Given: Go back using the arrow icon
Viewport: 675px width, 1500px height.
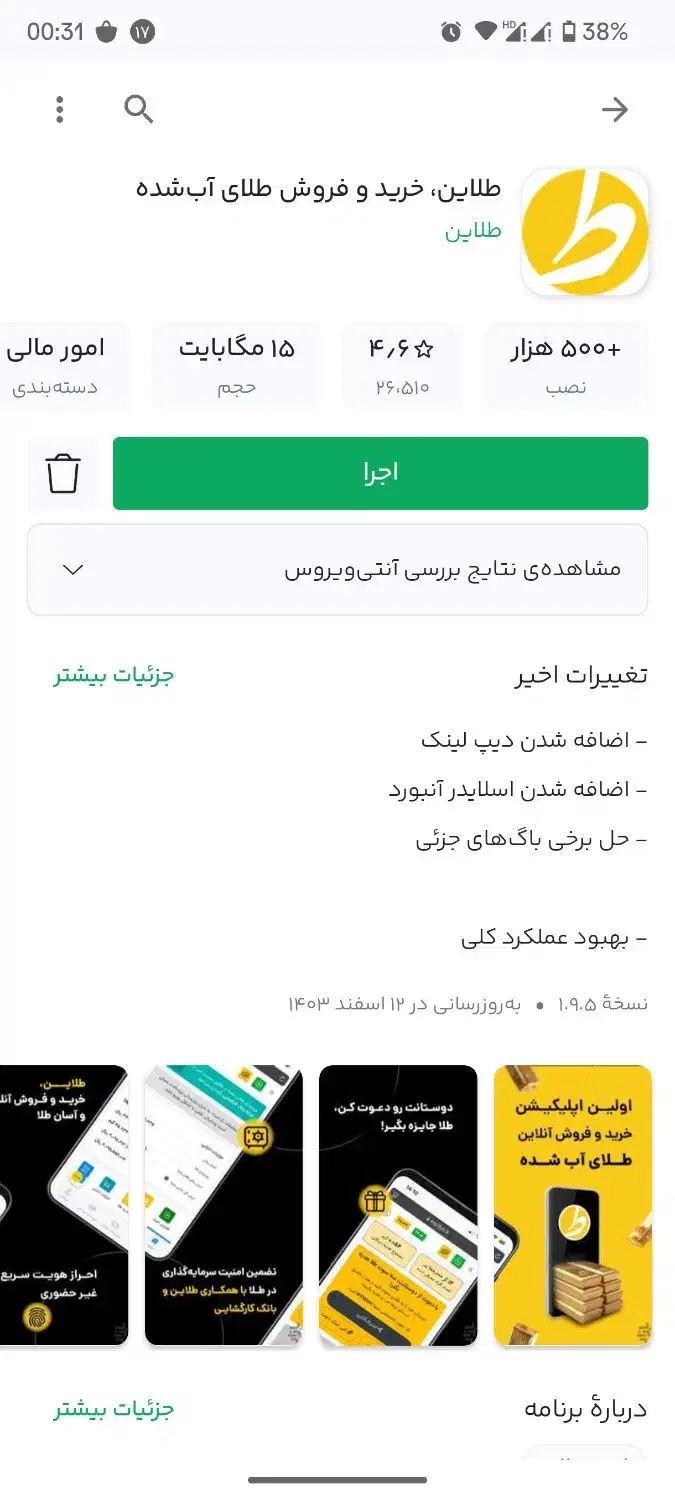Looking at the screenshot, I should tap(614, 109).
